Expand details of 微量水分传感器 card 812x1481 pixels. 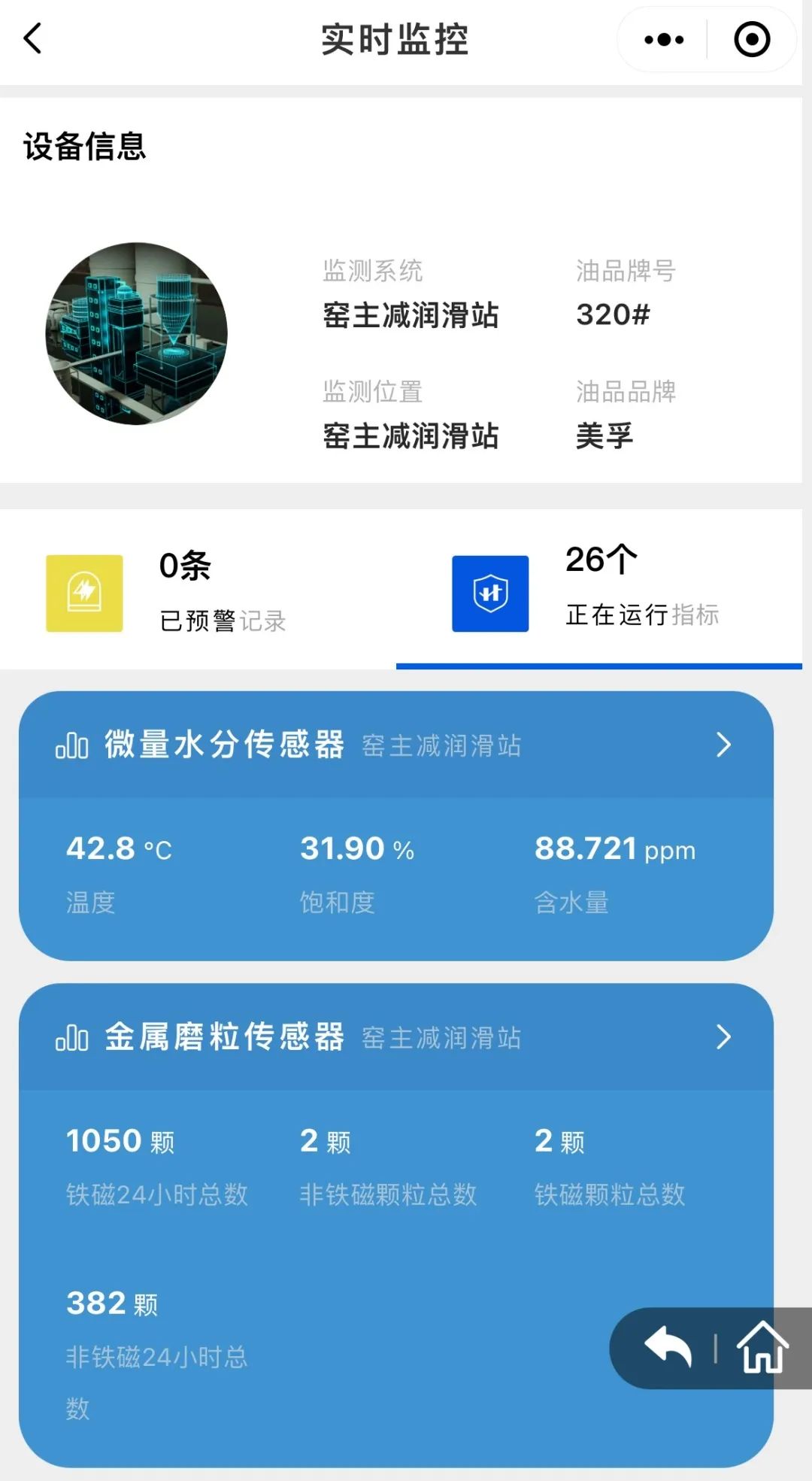(724, 745)
